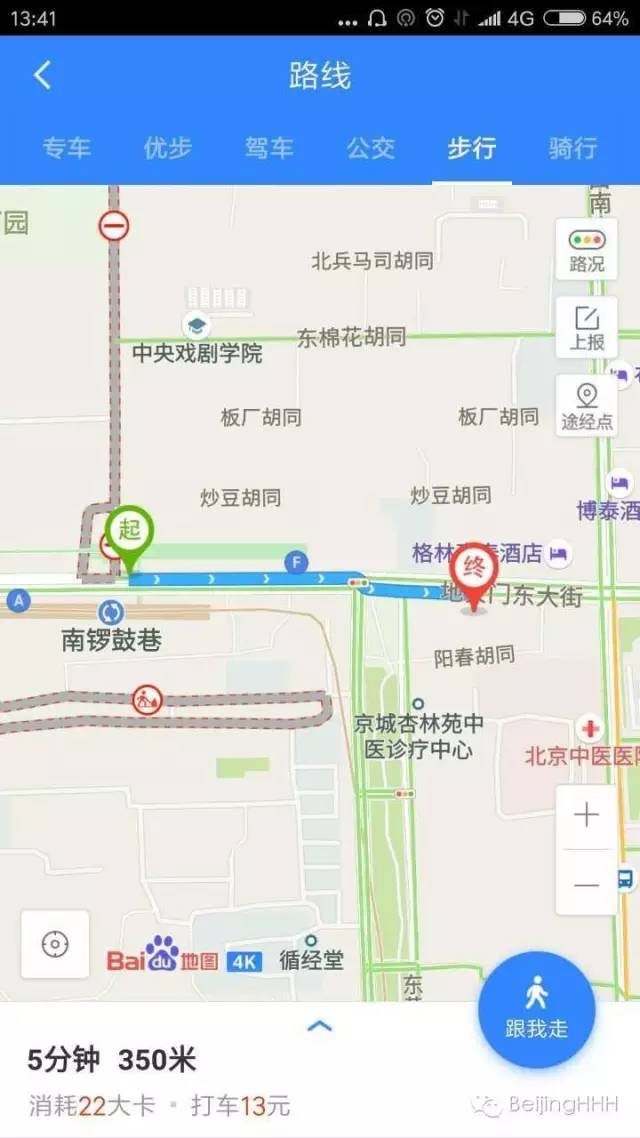This screenshot has height=1138, width=640.
Task: Toggle the 路况 traffic layer
Action: point(587,250)
